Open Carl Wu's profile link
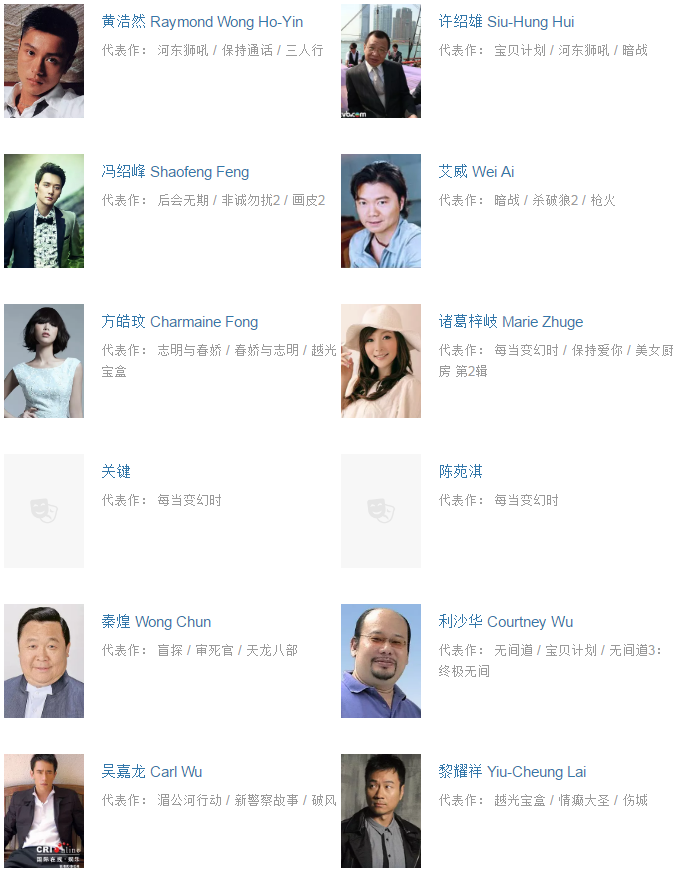Image resolution: width=700 pixels, height=881 pixels. point(151,772)
